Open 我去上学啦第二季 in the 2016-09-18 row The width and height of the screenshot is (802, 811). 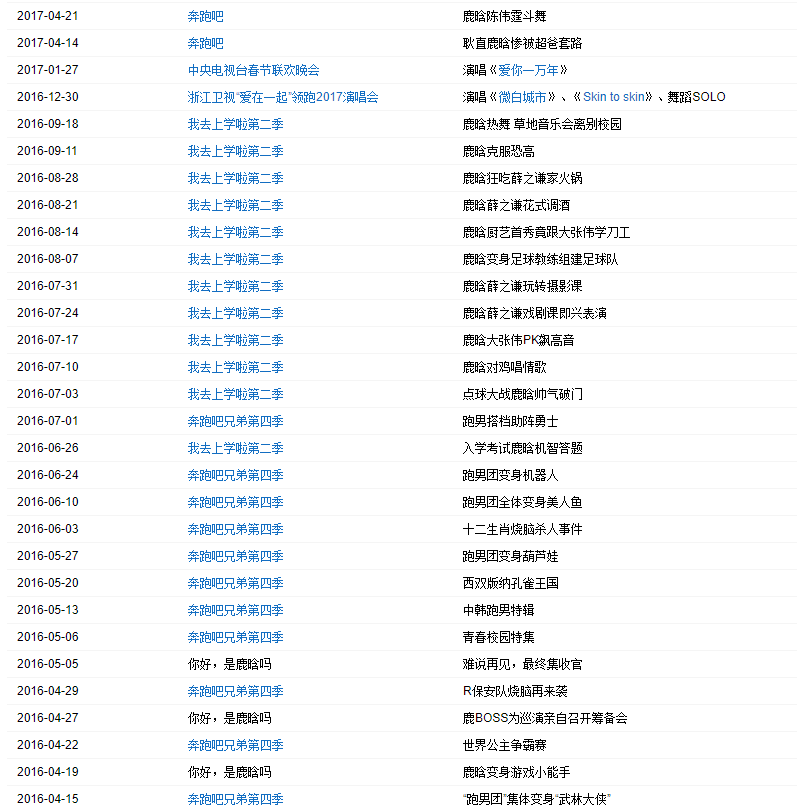point(235,124)
